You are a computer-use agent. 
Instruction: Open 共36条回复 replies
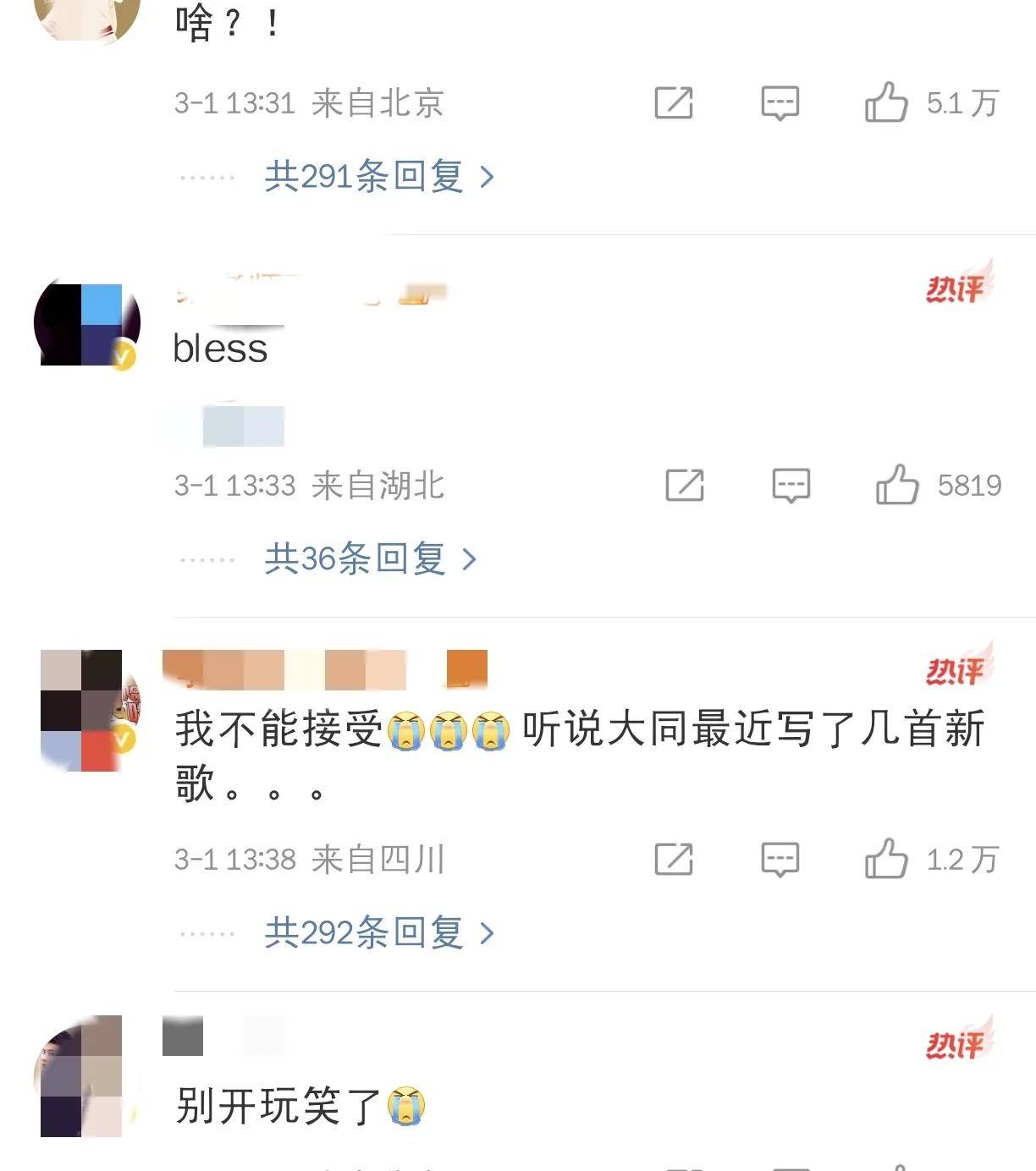coord(370,559)
